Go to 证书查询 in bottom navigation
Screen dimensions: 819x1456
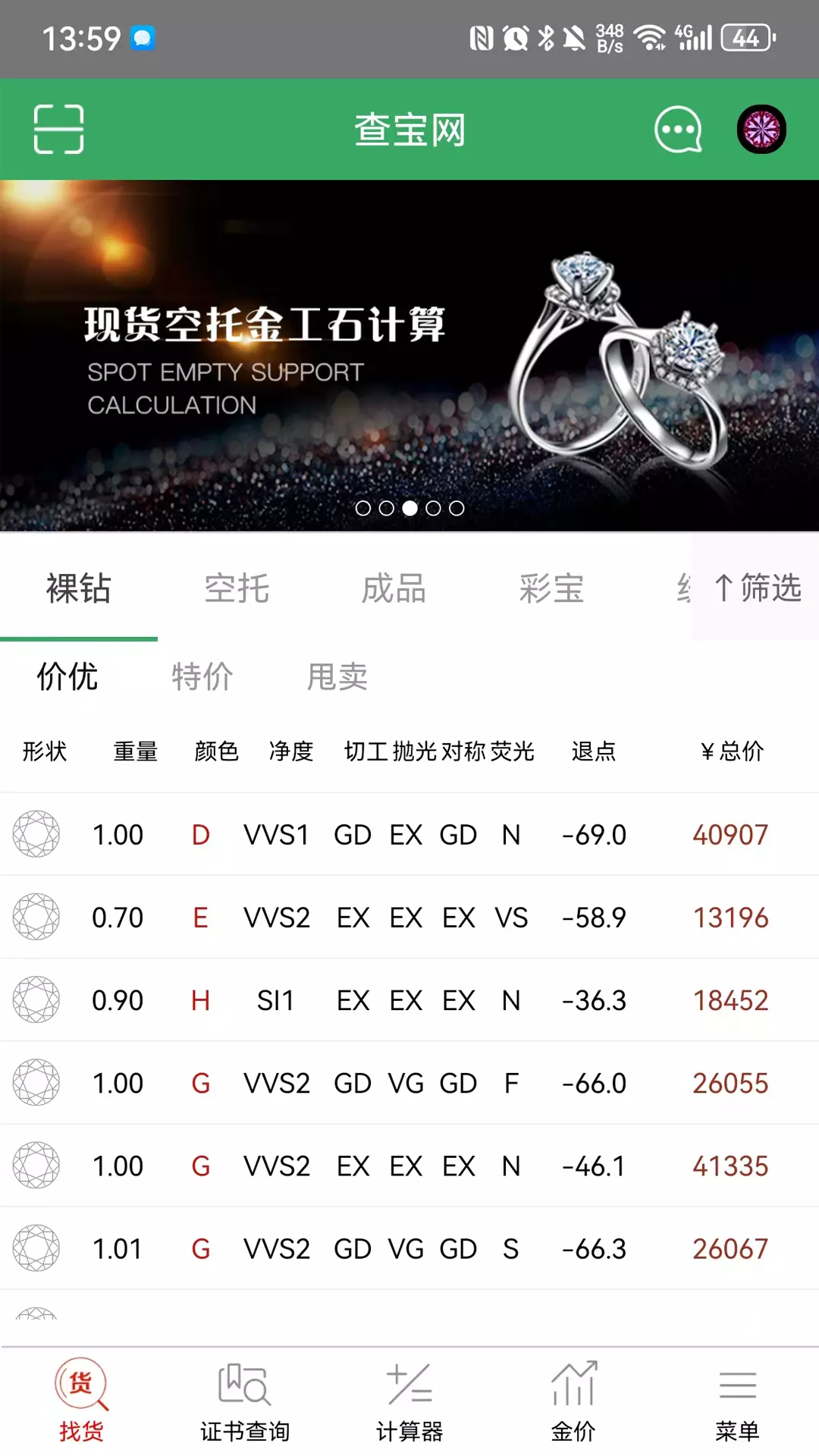coord(245,1401)
